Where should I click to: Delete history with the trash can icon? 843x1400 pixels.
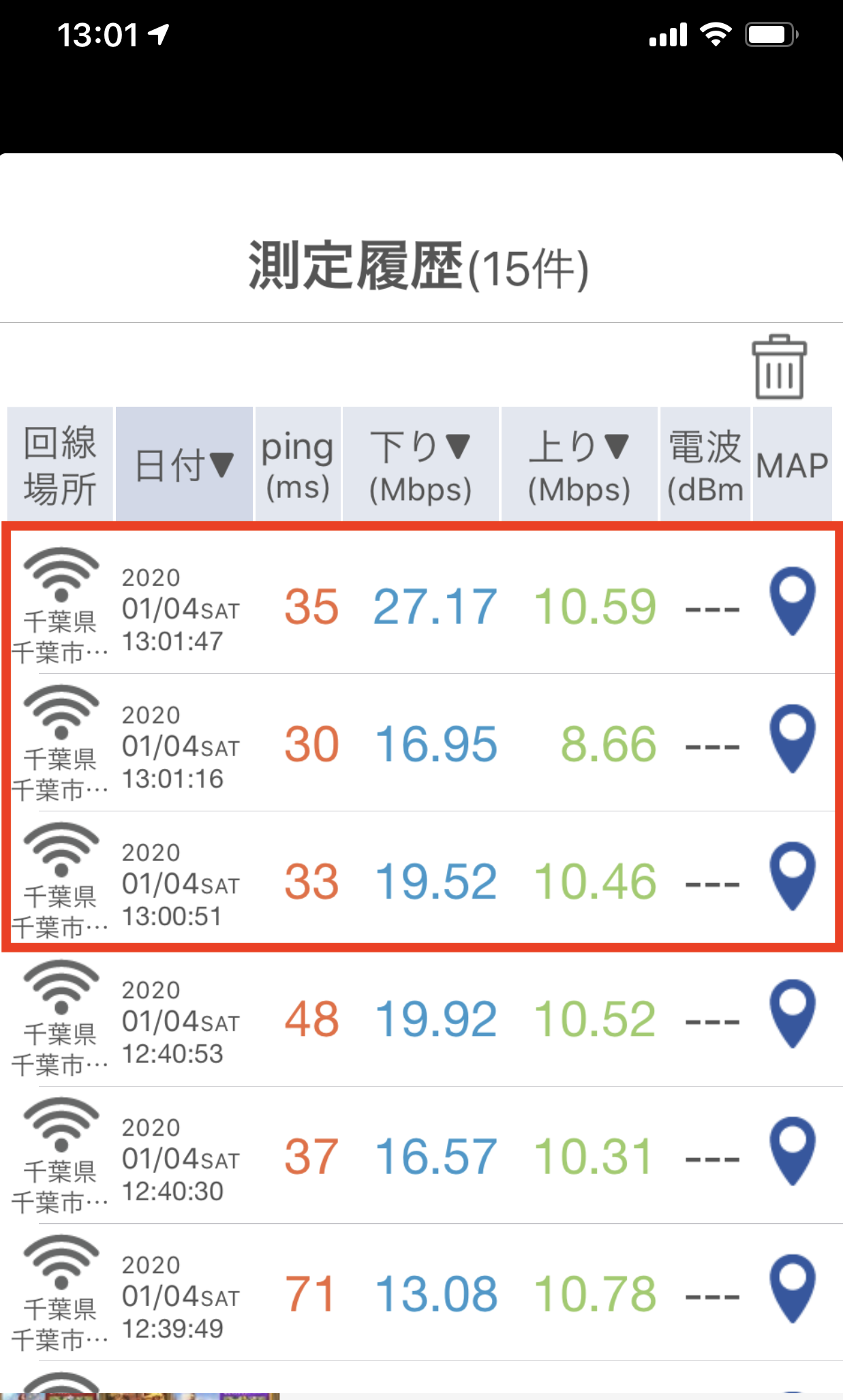[x=779, y=367]
